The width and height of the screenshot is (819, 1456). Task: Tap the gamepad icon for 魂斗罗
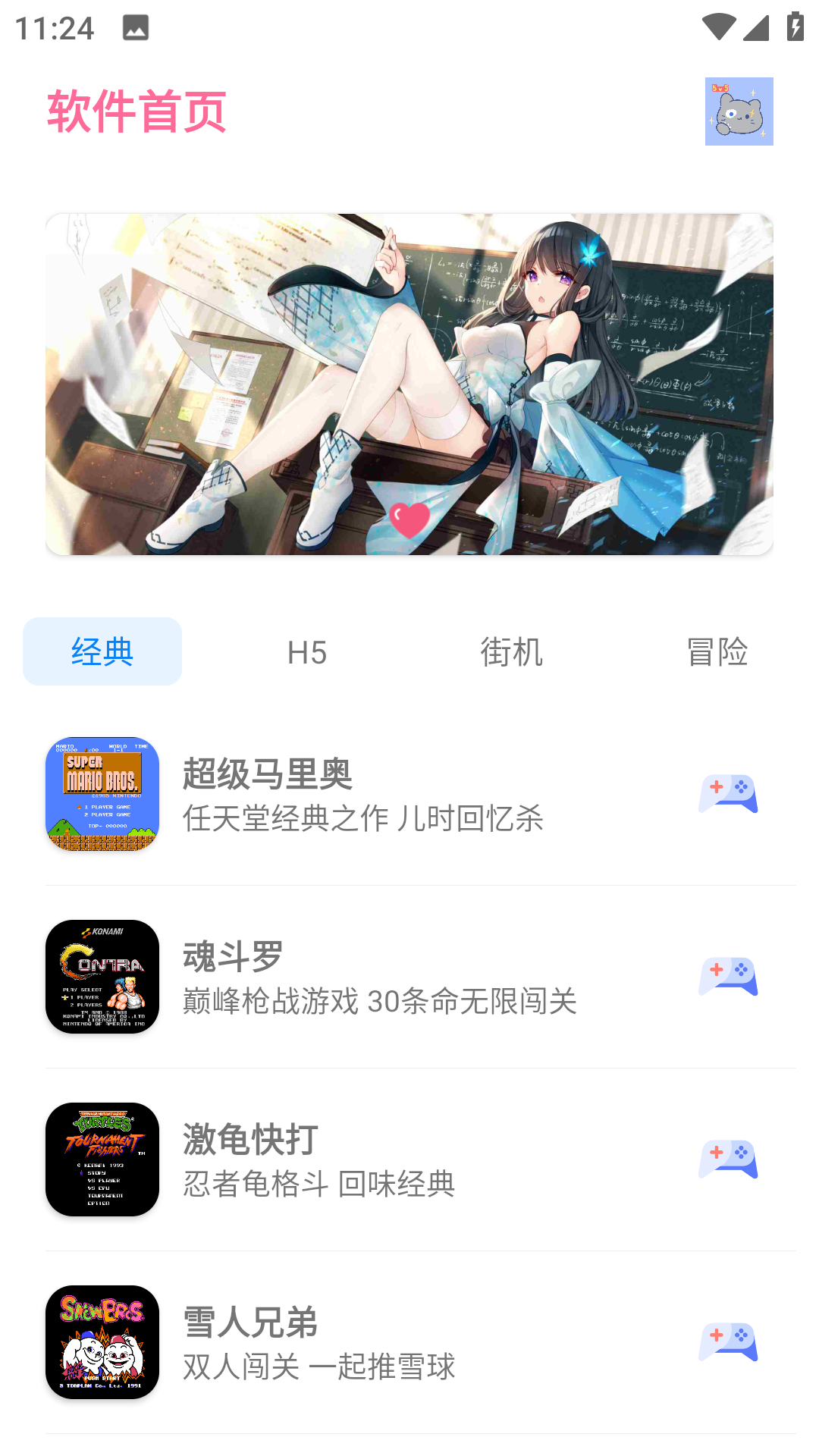[728, 977]
